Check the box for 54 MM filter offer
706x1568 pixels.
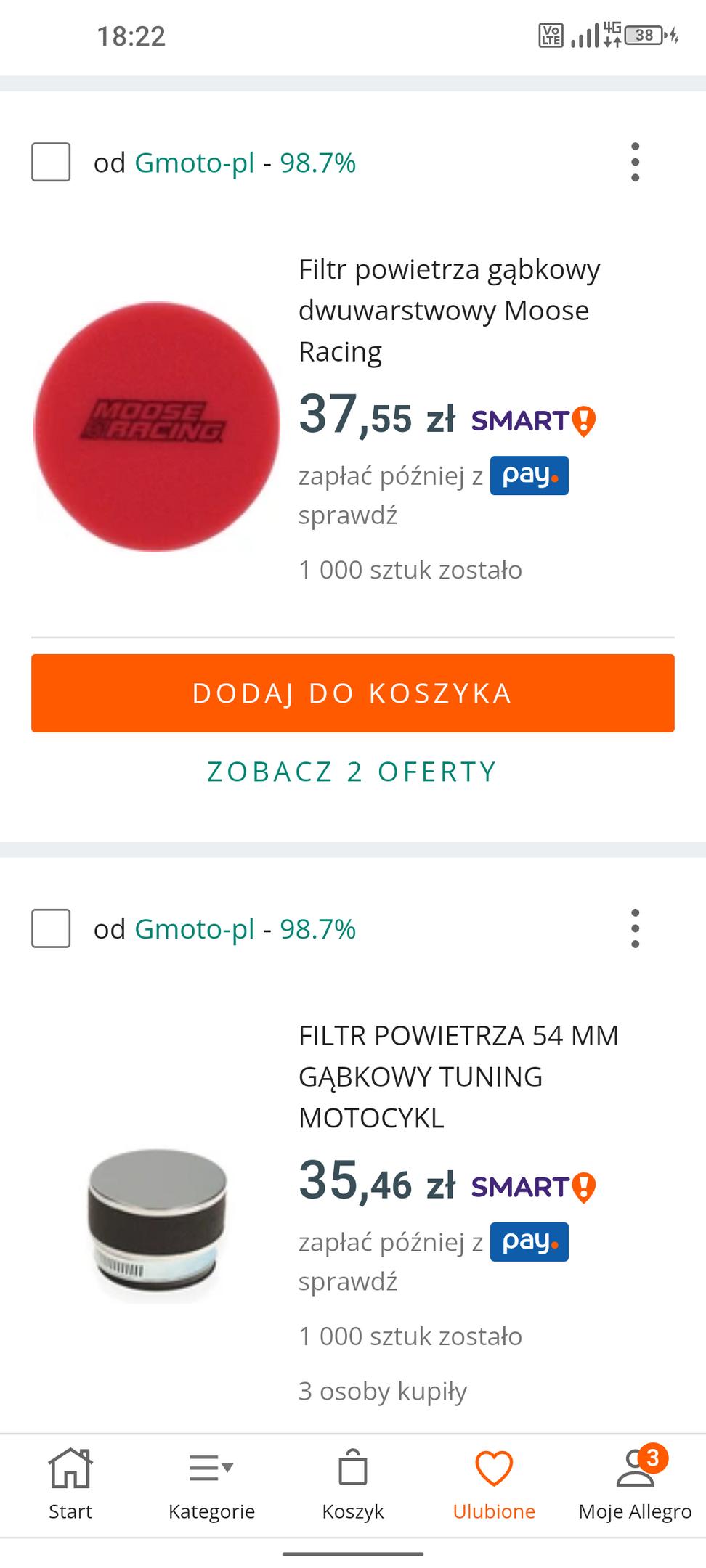point(51,928)
